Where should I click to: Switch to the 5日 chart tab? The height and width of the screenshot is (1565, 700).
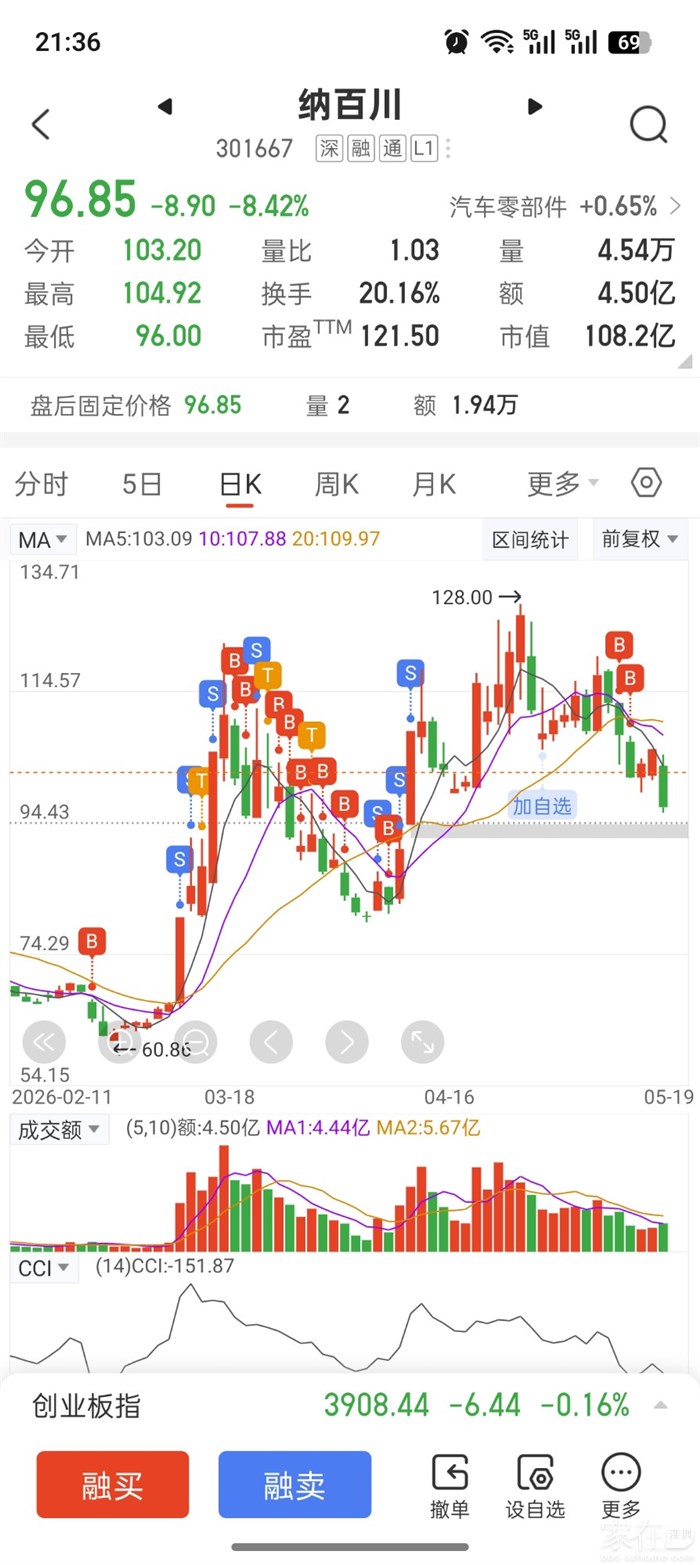pyautogui.click(x=142, y=485)
